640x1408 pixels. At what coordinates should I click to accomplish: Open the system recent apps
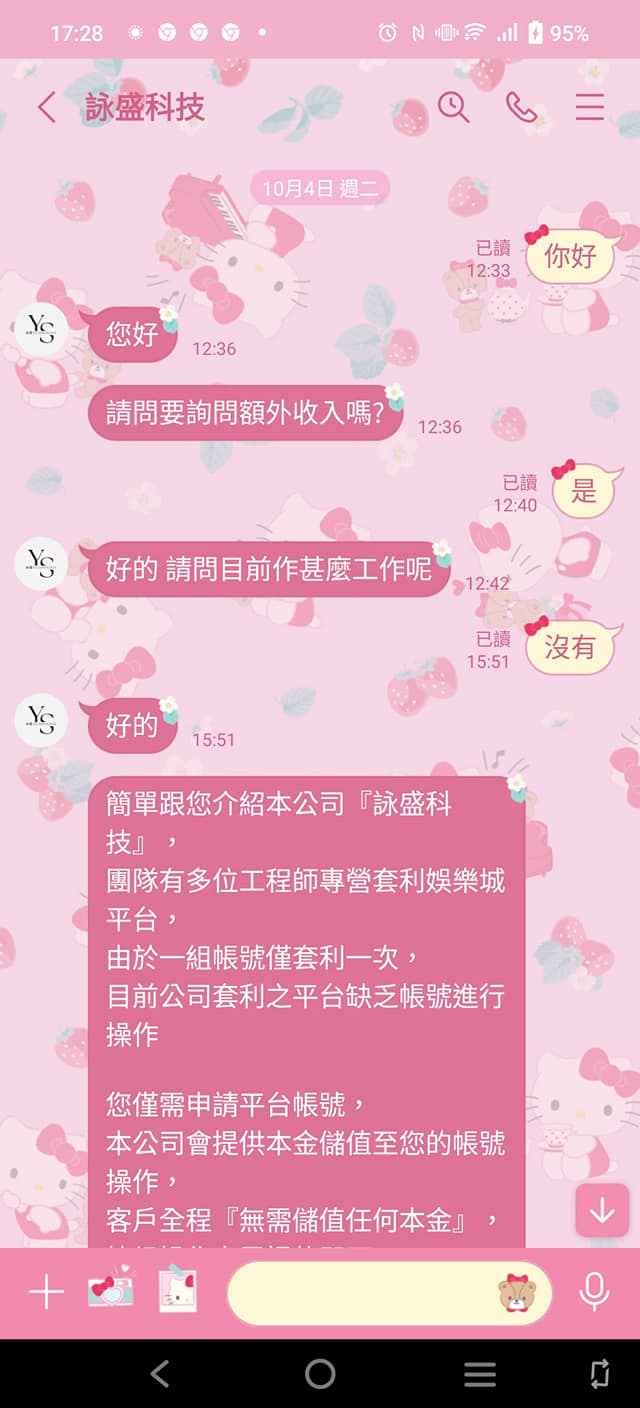[x=480, y=1373]
